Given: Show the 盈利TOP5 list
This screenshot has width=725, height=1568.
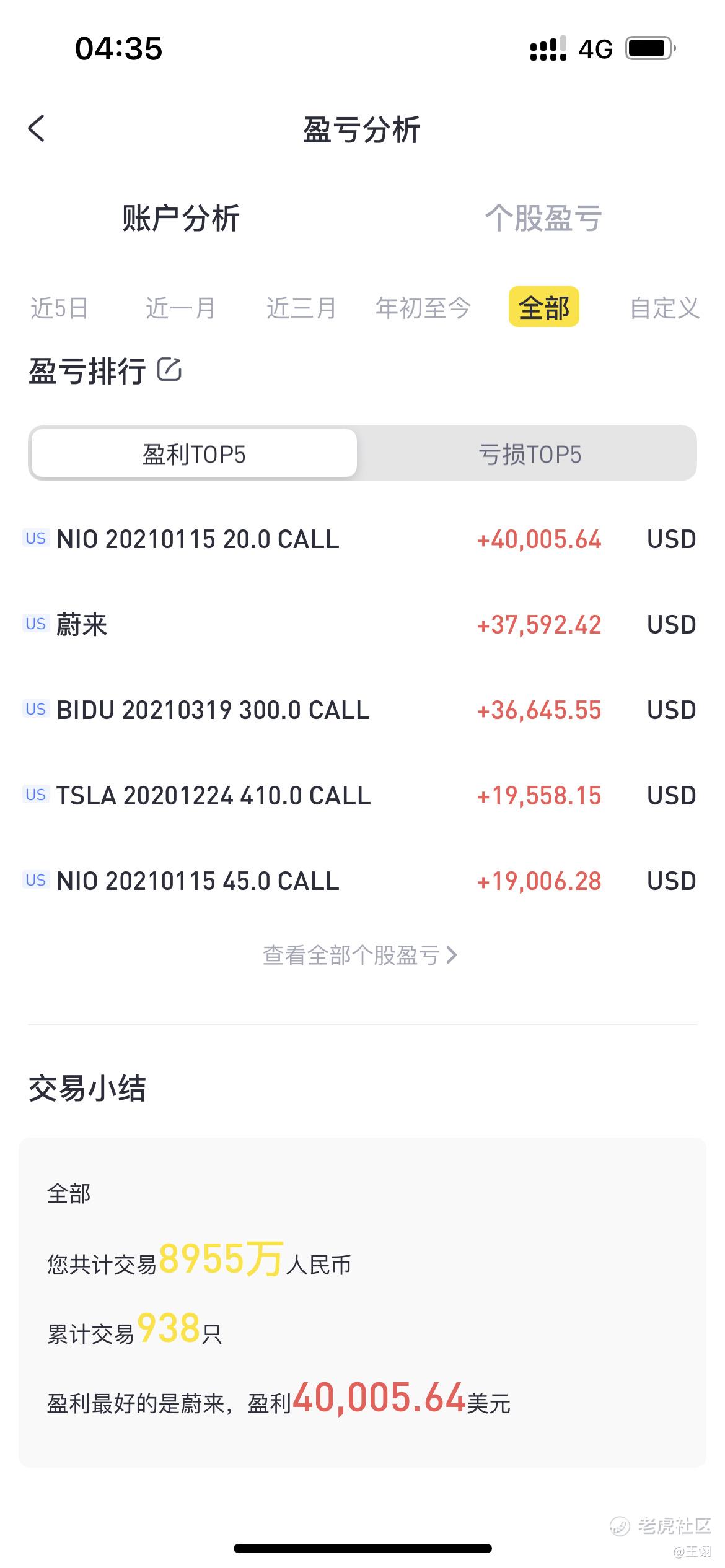Looking at the screenshot, I should (195, 454).
